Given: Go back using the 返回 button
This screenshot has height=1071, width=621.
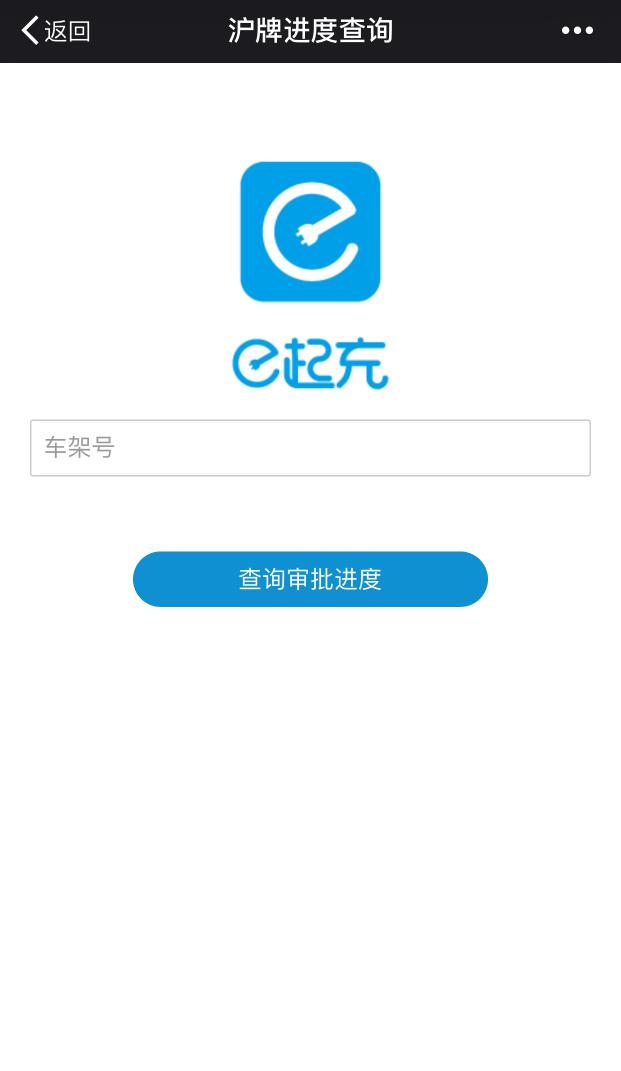Looking at the screenshot, I should pos(55,31).
